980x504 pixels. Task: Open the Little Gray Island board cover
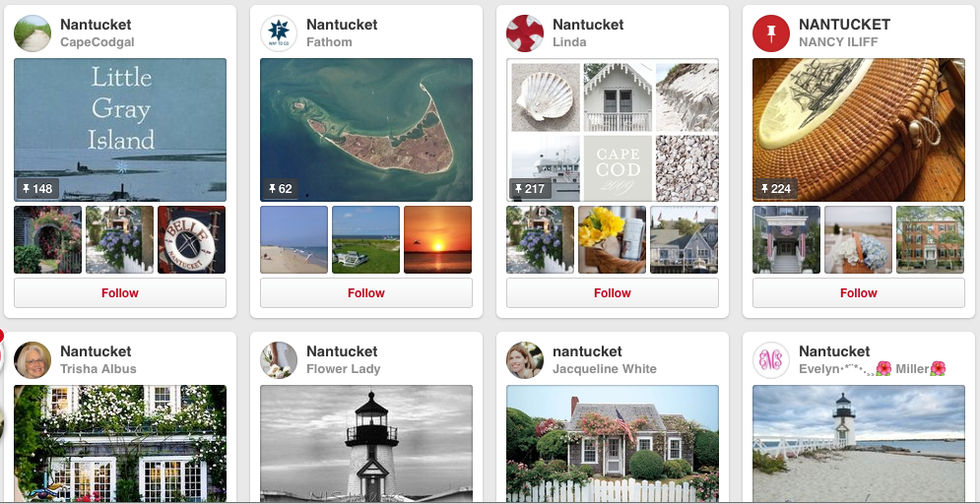pos(120,130)
